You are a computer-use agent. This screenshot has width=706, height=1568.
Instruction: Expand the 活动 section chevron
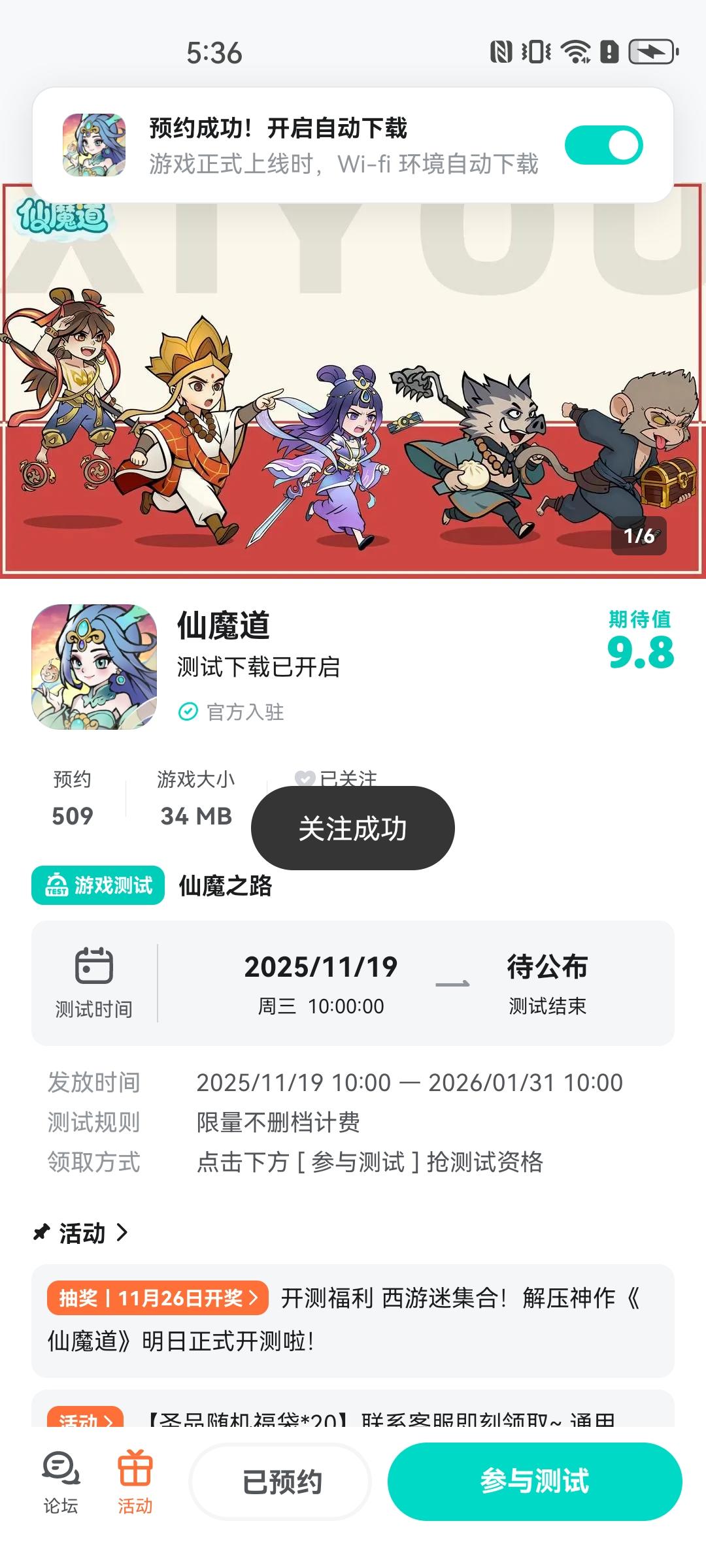coord(123,1233)
